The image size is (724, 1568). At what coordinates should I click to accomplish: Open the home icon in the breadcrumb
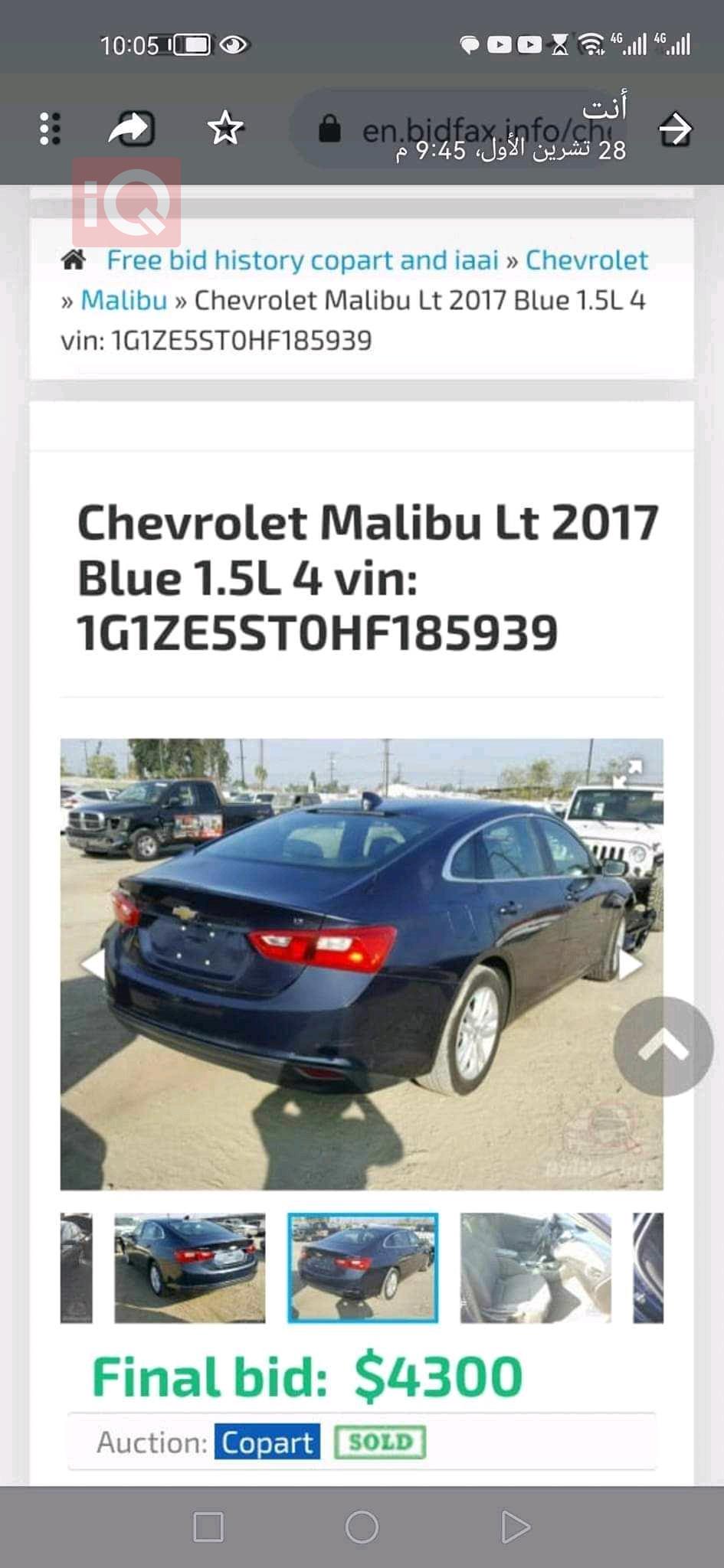(73, 260)
